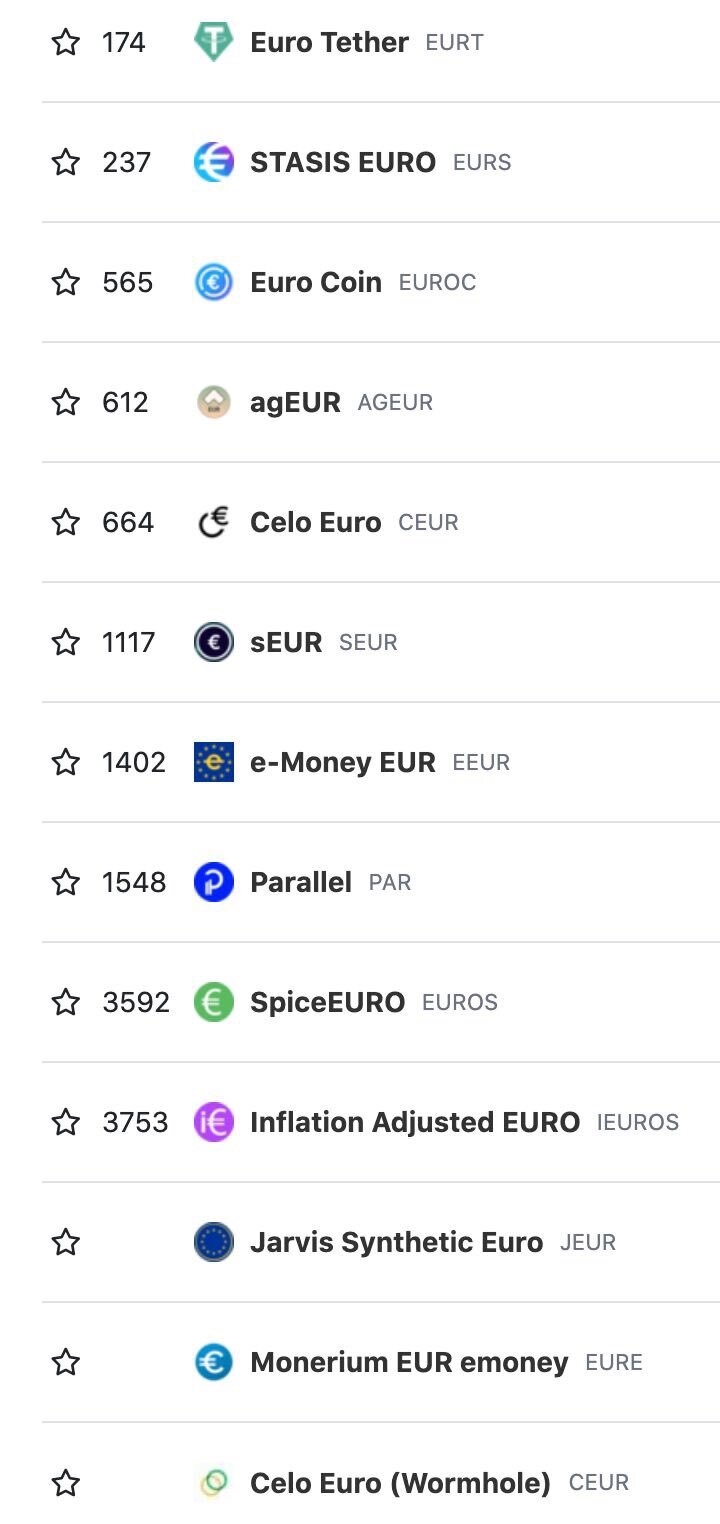This screenshot has width=720, height=1524.
Task: Open the Celo Euro row ranked 664
Action: [315, 522]
